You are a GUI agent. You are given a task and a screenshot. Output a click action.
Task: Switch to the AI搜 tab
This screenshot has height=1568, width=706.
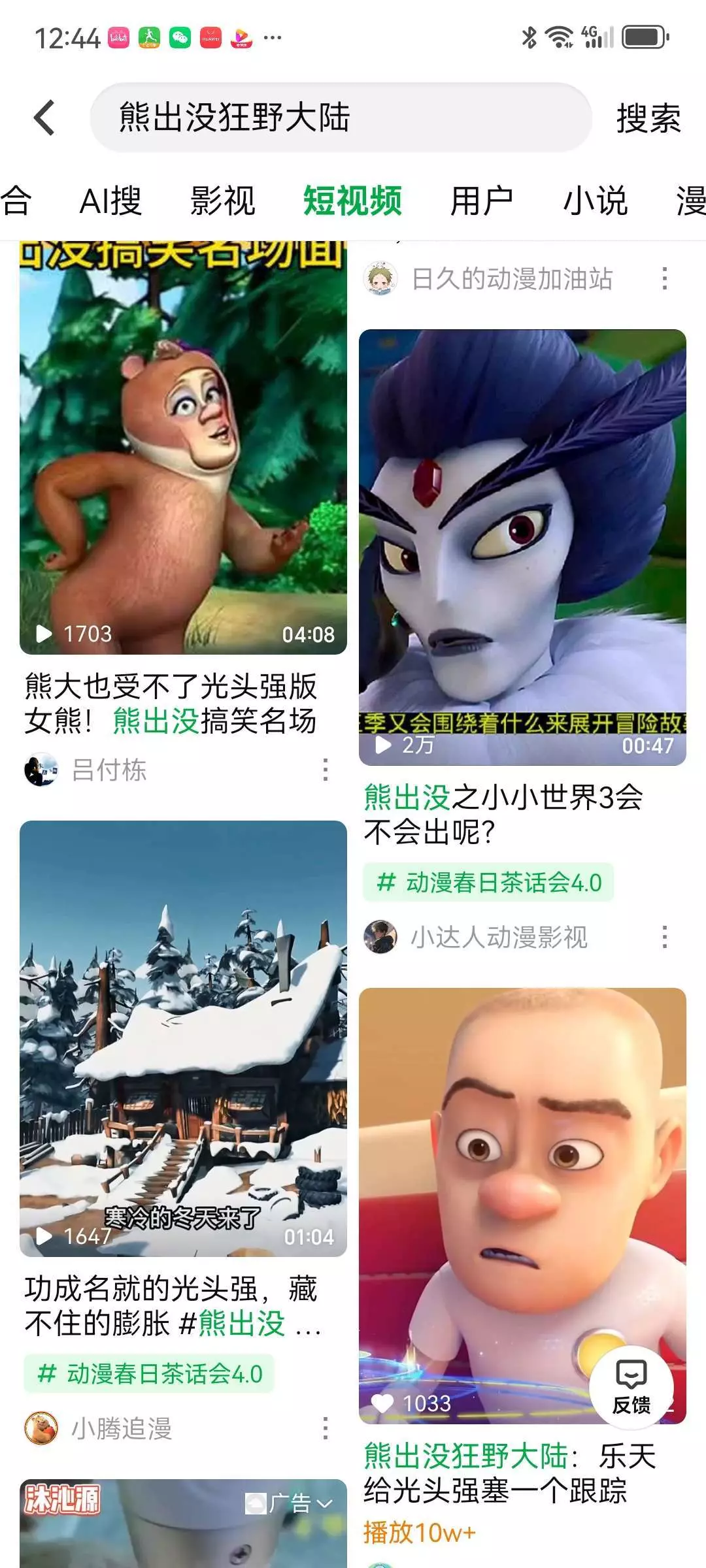pos(110,200)
